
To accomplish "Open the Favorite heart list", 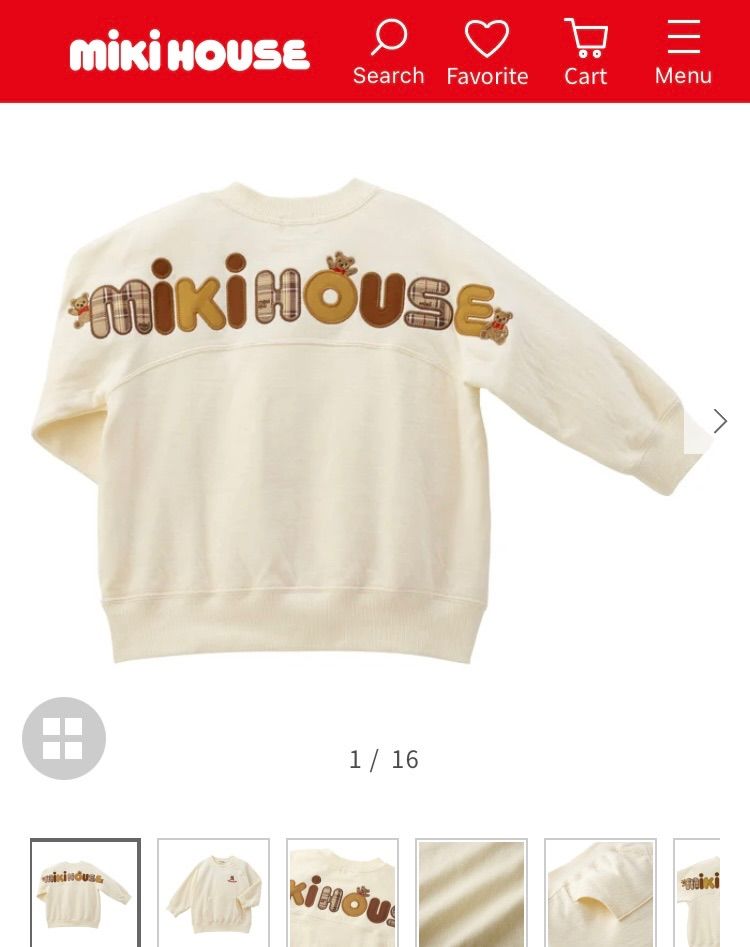I will pyautogui.click(x=487, y=52).
